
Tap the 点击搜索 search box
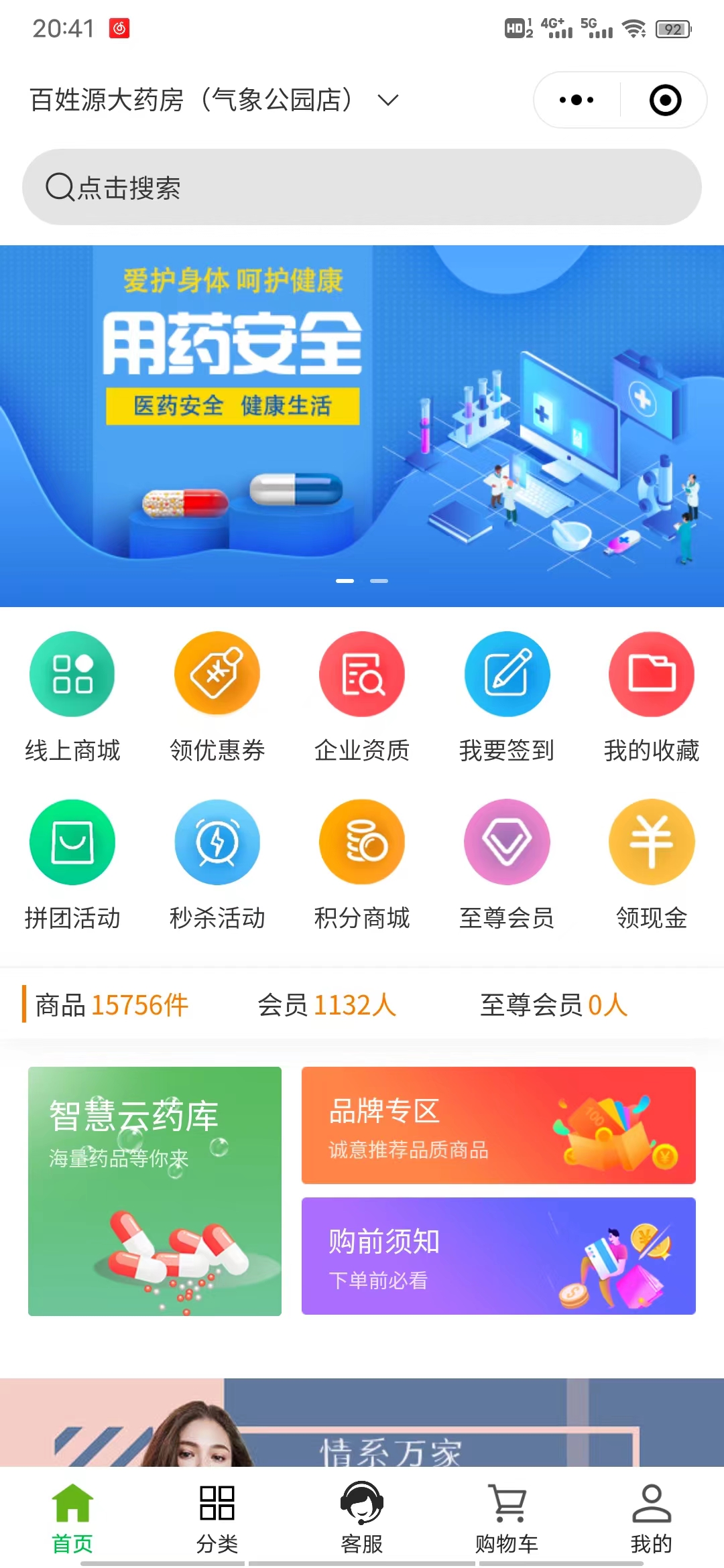pyautogui.click(x=362, y=188)
